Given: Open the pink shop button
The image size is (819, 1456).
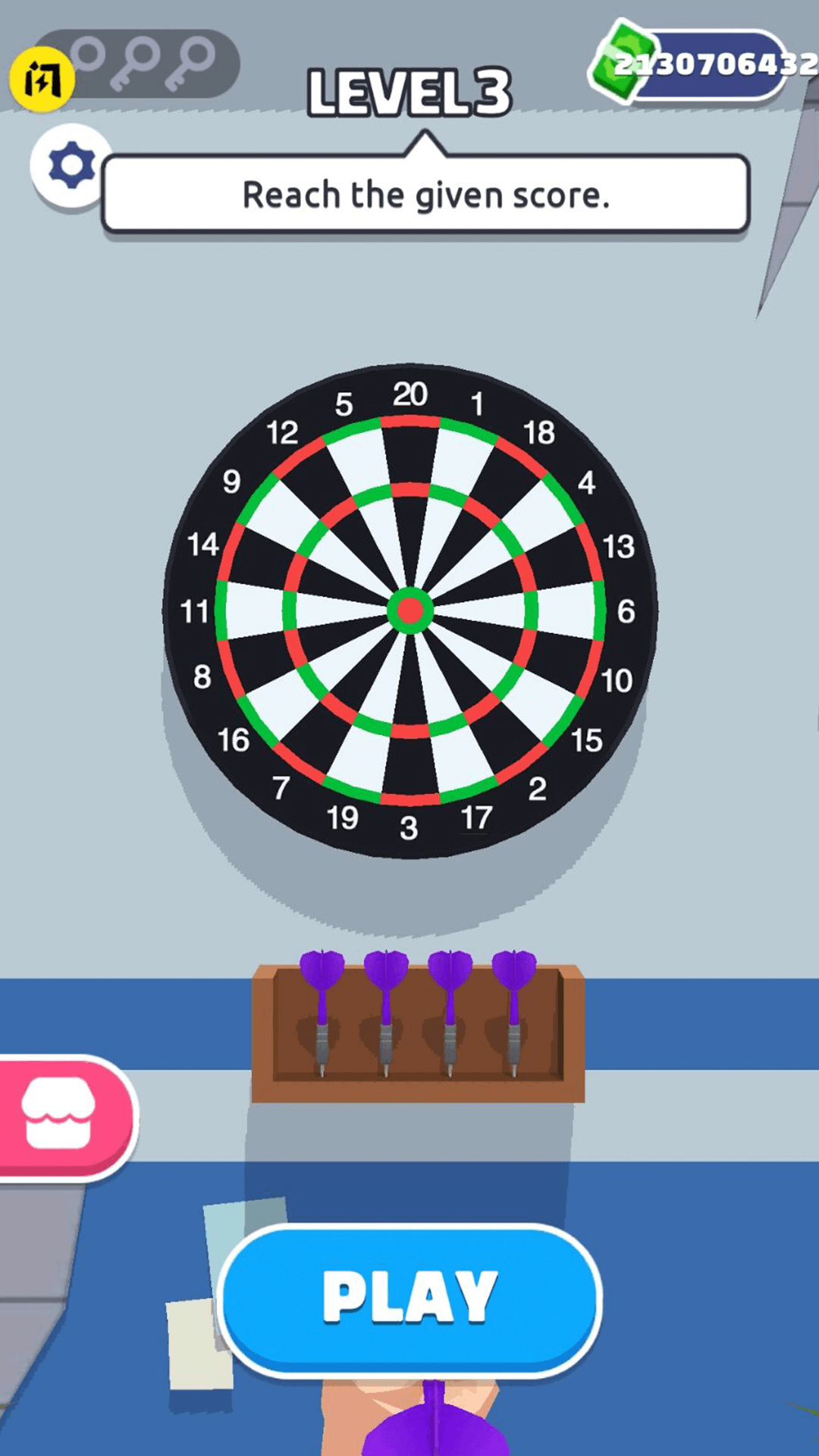Looking at the screenshot, I should [61, 1116].
